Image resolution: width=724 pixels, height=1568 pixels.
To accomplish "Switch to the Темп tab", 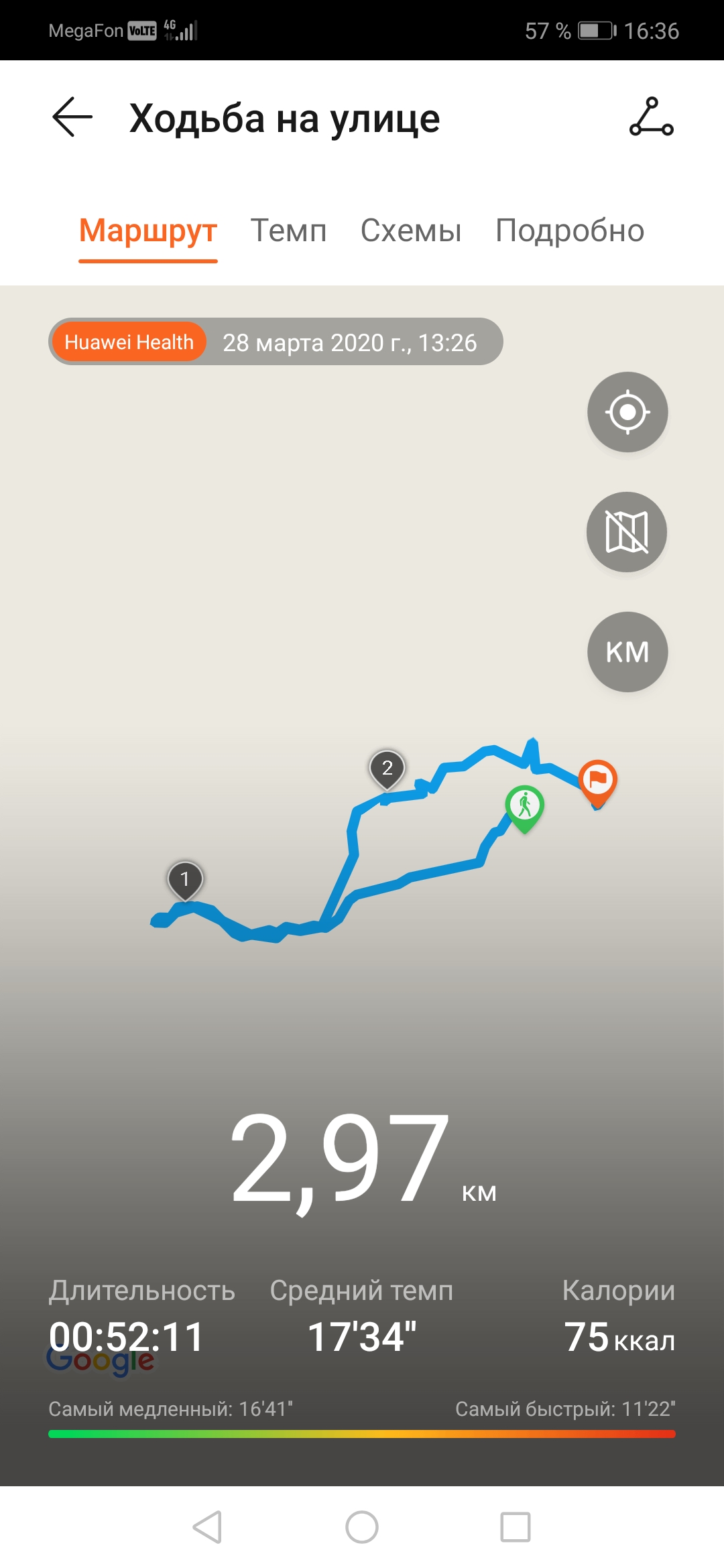I will 288,231.
